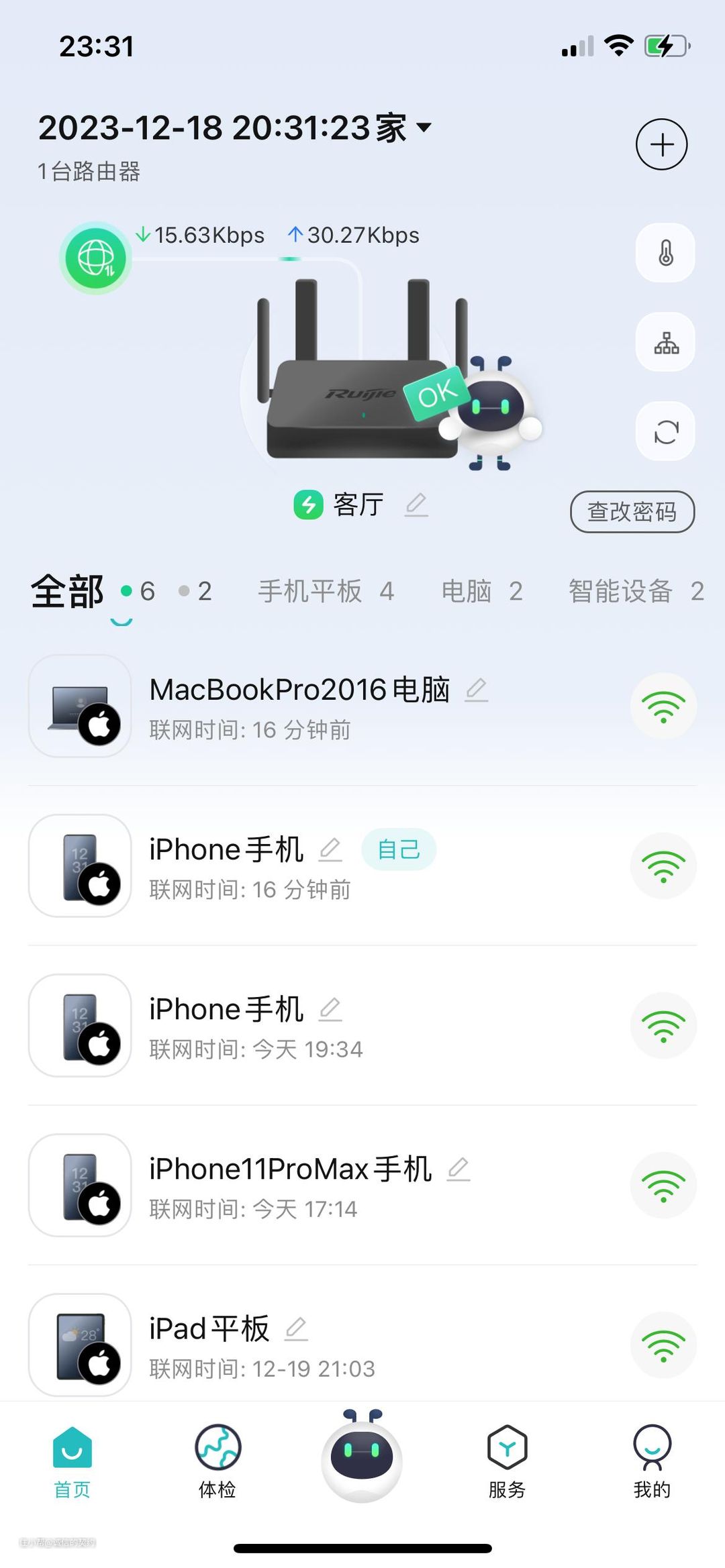
Task: Tap the Wi-Fi icon for iPhone connected 今天 19:34
Action: pos(663,1025)
